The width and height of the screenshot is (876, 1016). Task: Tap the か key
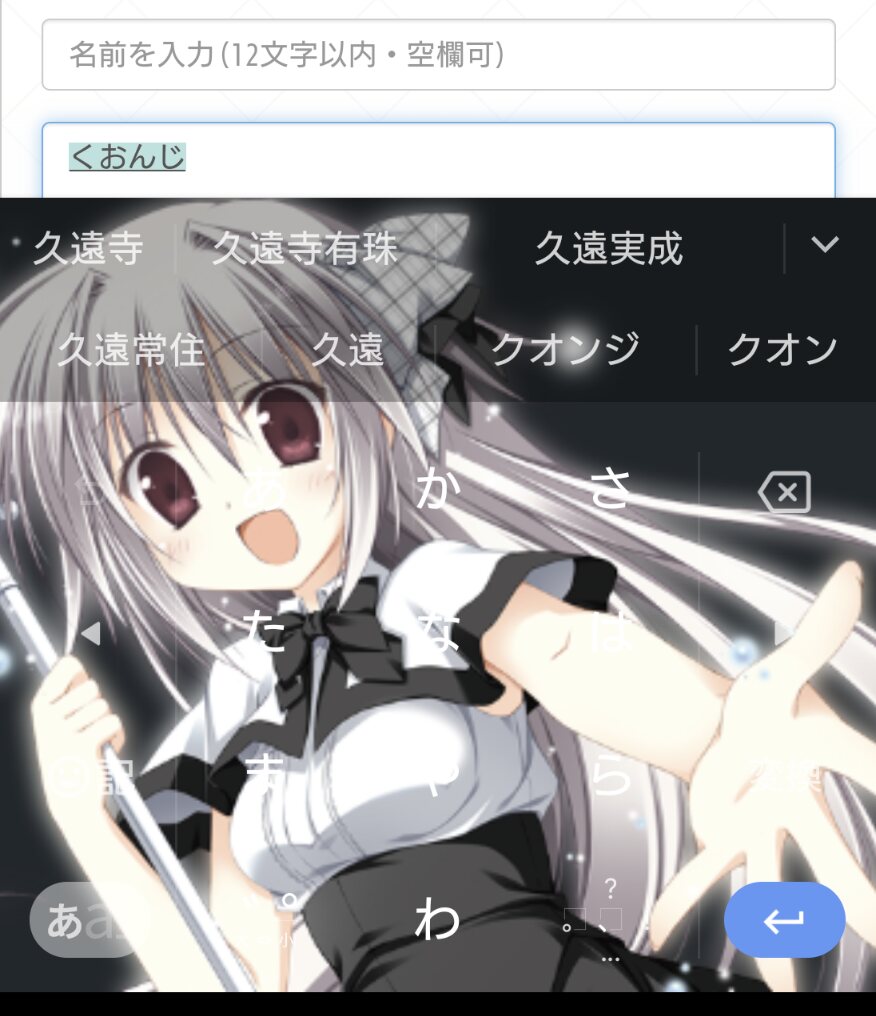click(x=437, y=491)
